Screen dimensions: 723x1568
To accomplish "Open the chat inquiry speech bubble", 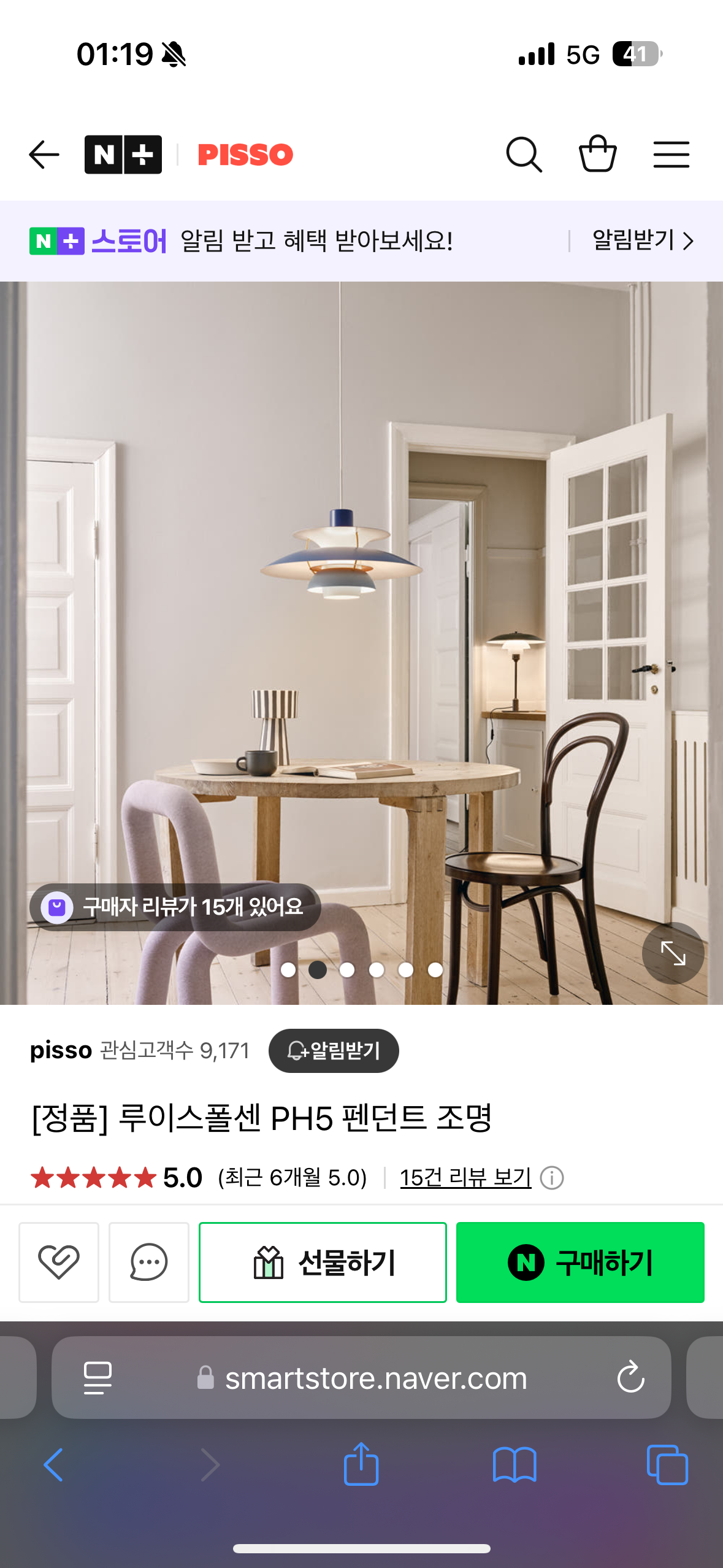I will coord(149,1262).
